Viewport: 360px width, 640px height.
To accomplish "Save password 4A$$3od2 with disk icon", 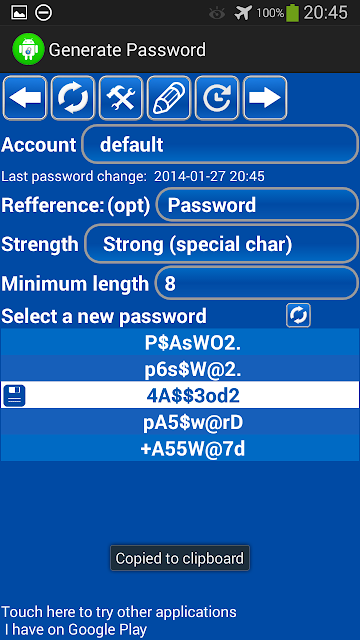I will pos(14,396).
